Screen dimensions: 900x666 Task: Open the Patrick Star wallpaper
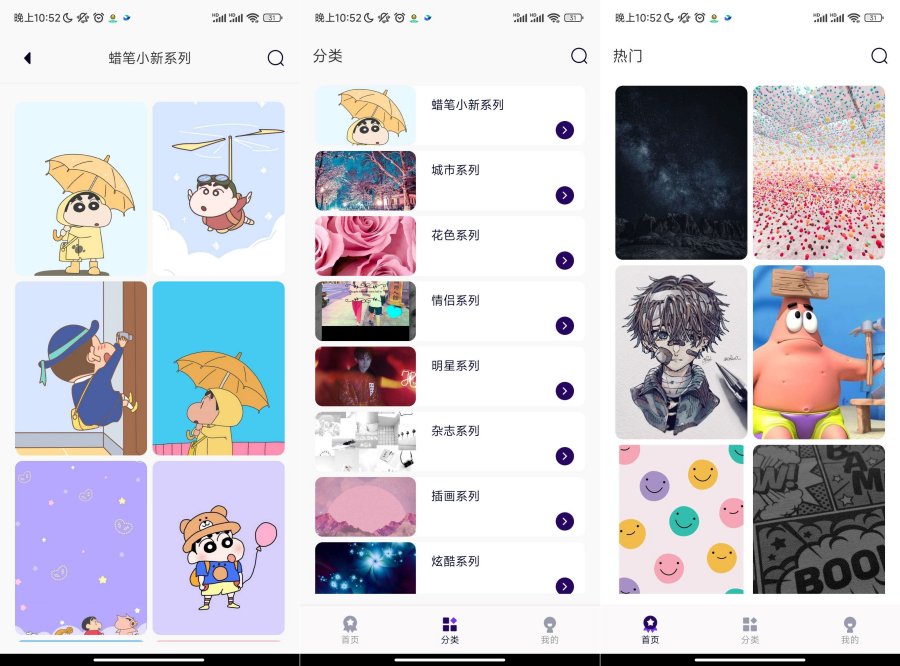(x=818, y=351)
